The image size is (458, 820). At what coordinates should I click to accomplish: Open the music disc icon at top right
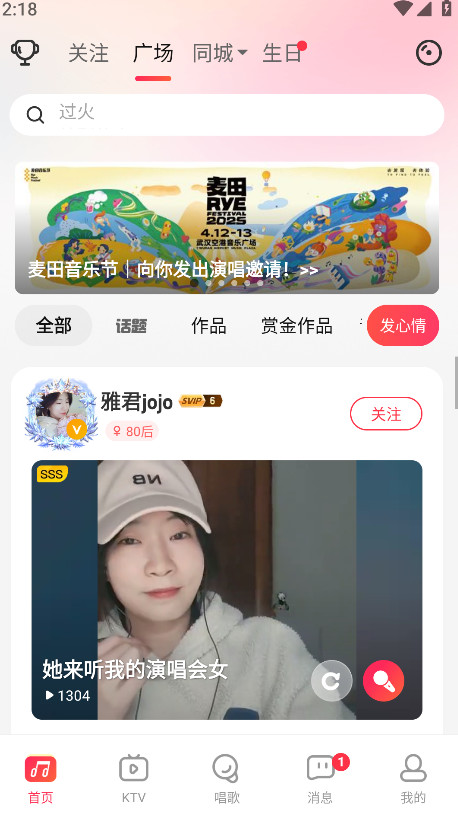click(429, 53)
